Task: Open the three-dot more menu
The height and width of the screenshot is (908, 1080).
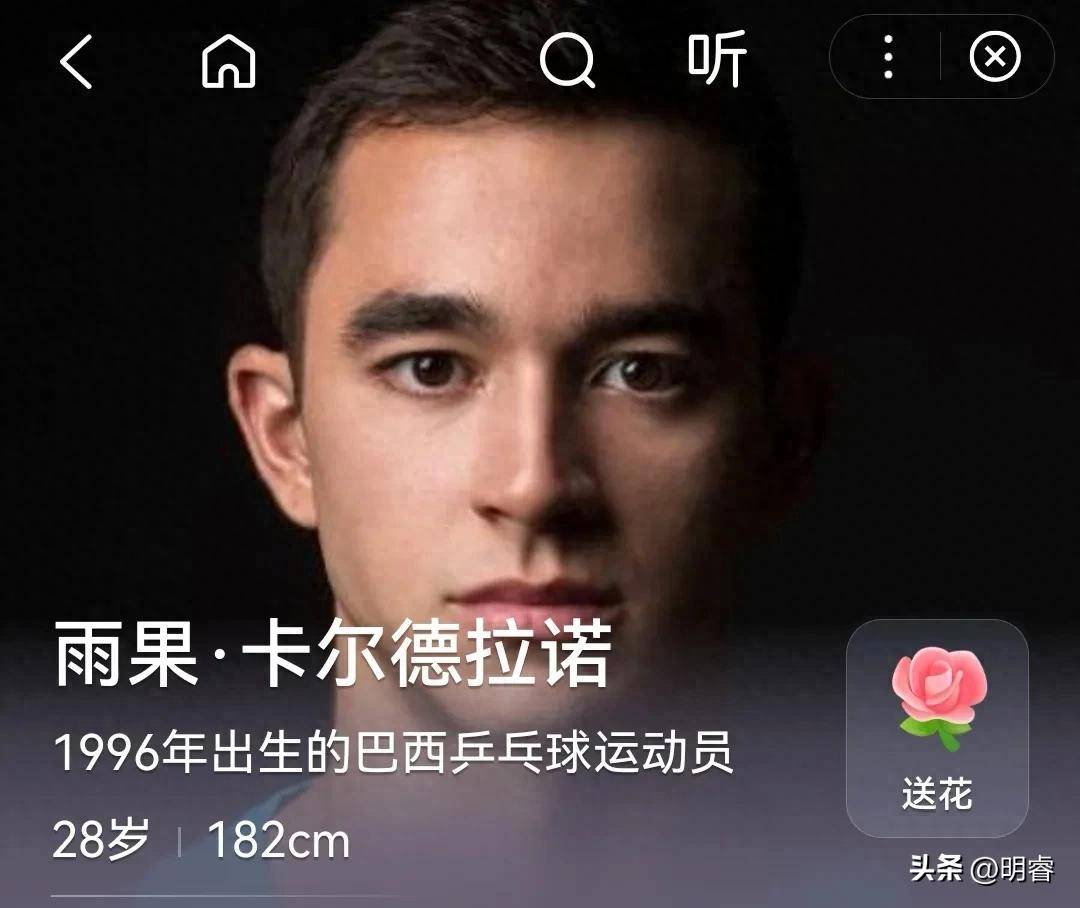Action: tap(887, 58)
